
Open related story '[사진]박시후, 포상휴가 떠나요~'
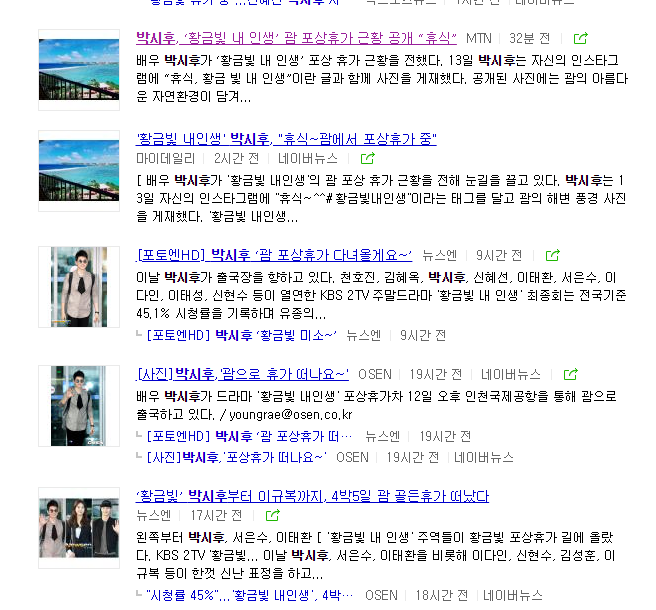(x=236, y=457)
